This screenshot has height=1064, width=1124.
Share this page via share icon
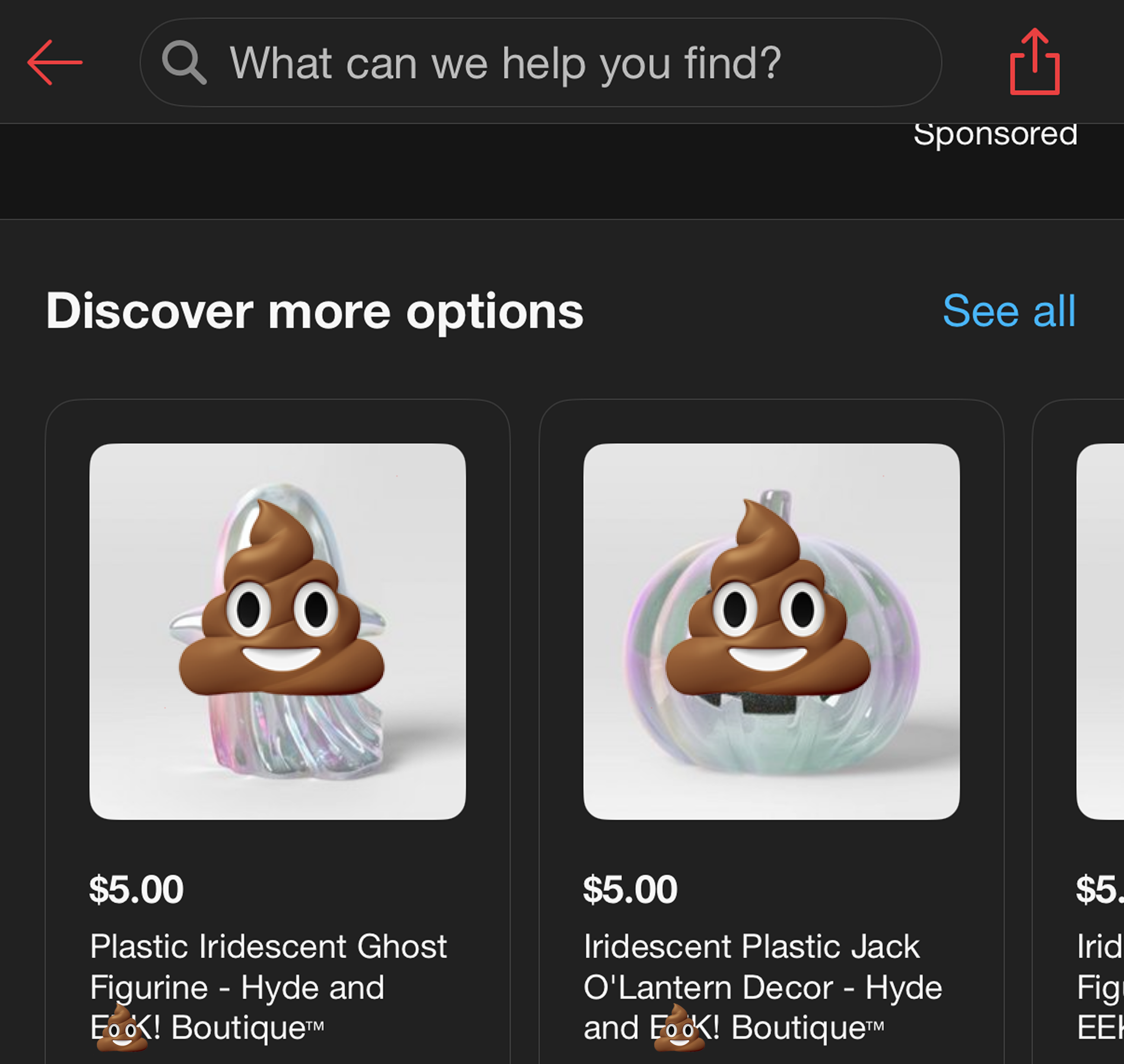(x=1035, y=62)
